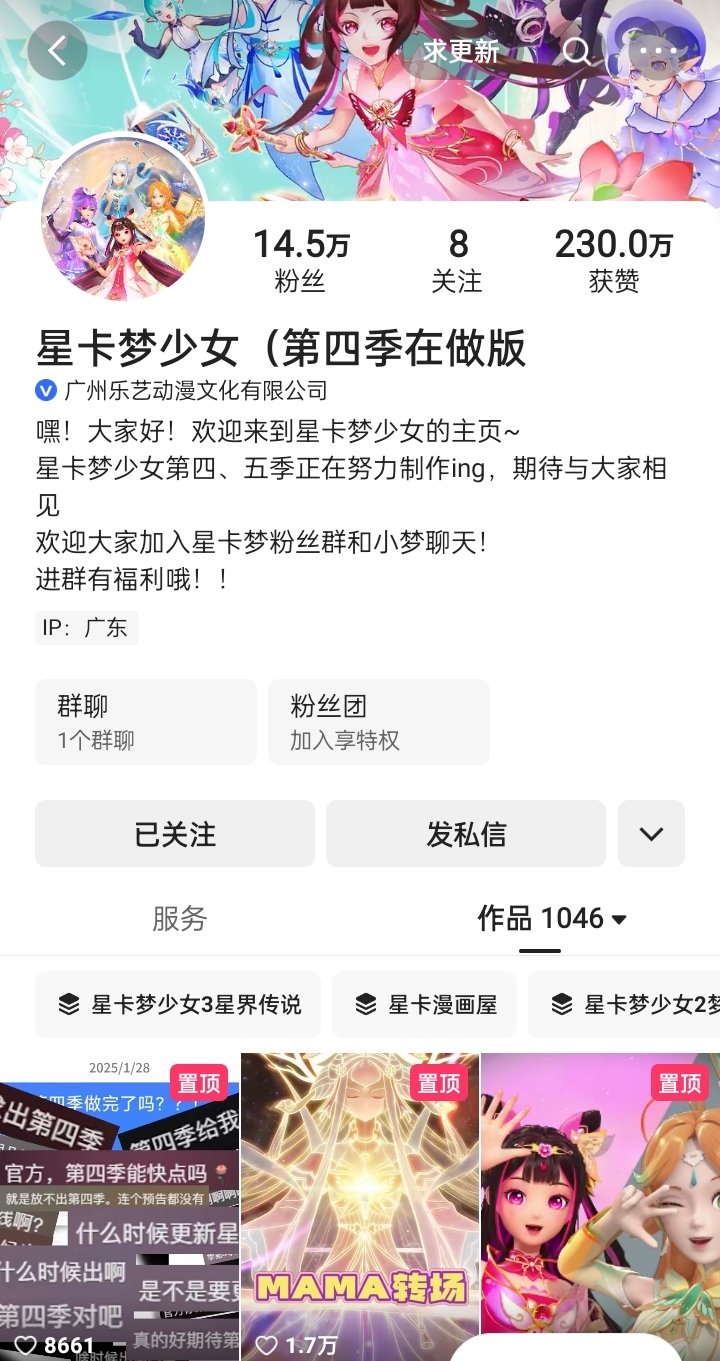This screenshot has height=1361, width=720.
Task: Open pinned video with 8661 likes
Action: [119, 1207]
